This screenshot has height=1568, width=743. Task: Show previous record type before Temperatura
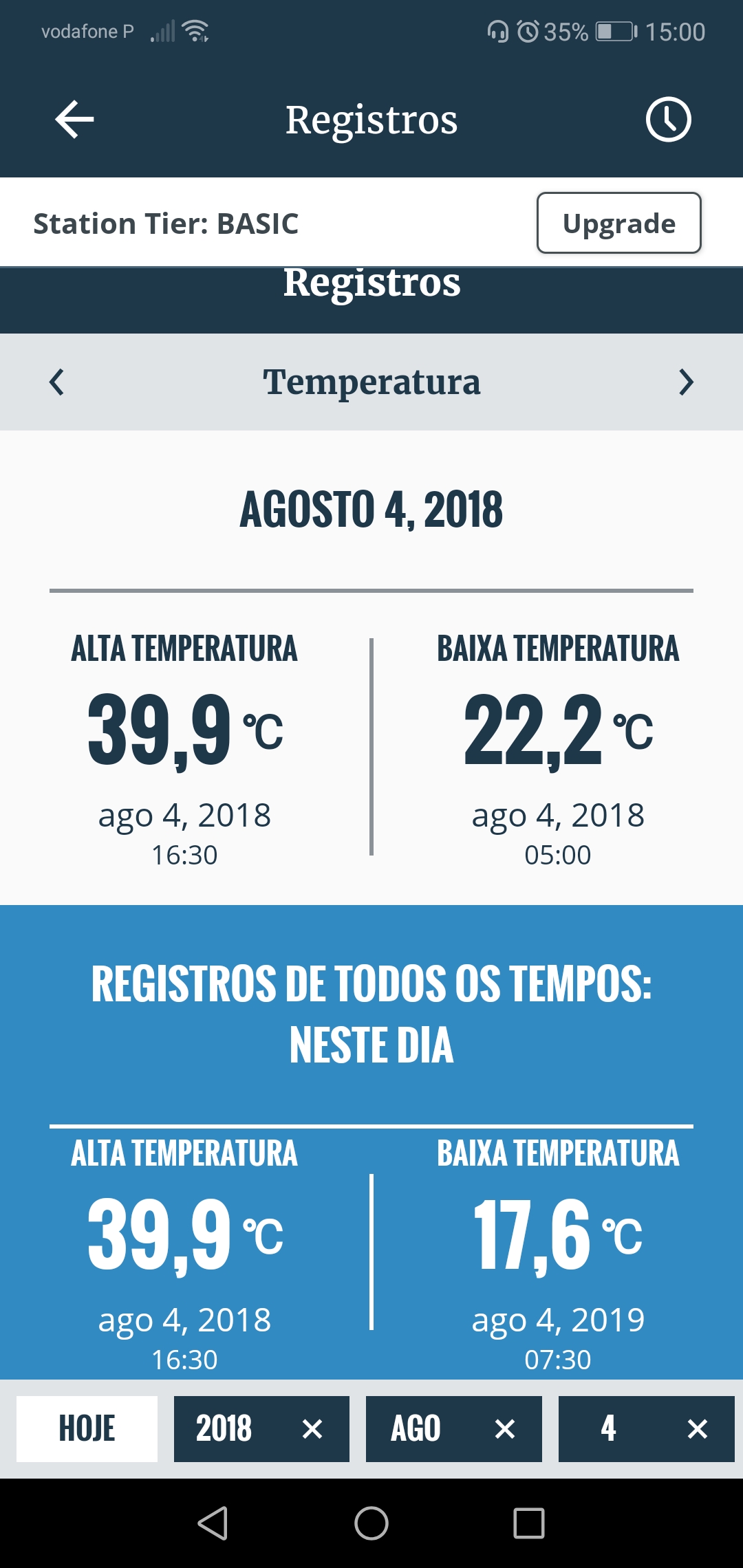pos(56,382)
